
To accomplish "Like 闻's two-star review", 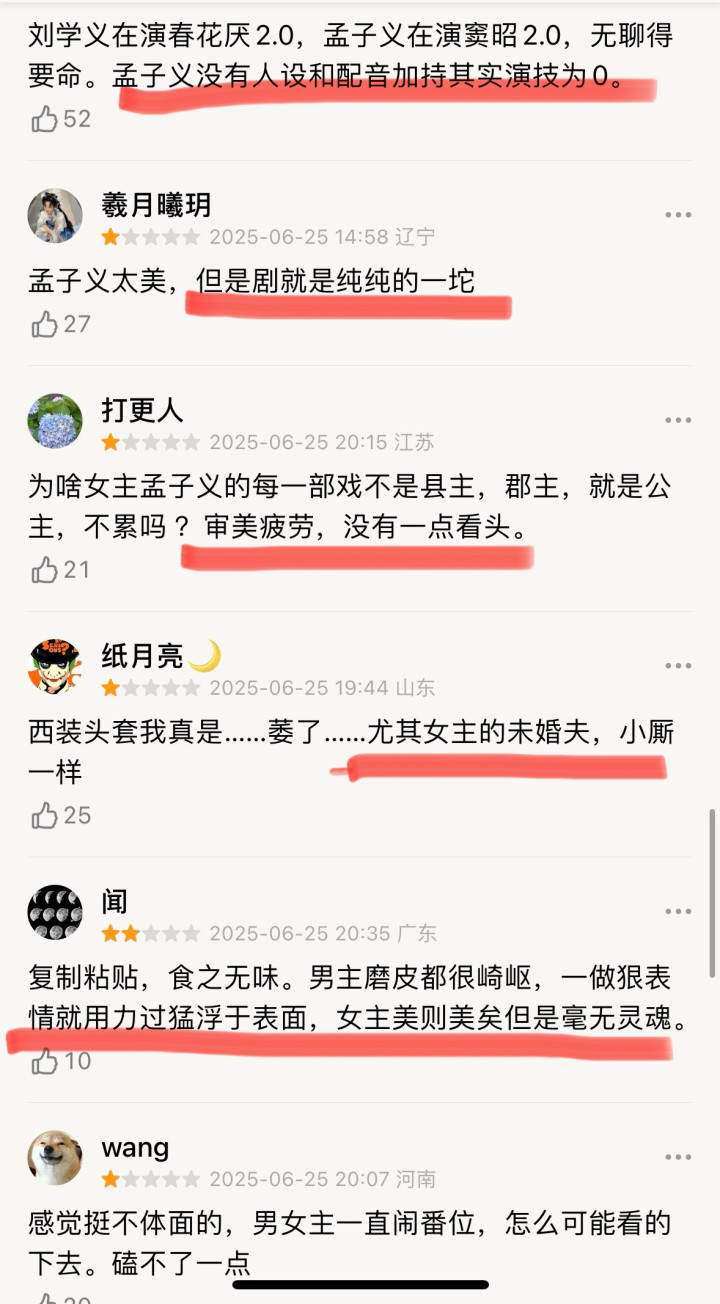I will click(x=45, y=1061).
